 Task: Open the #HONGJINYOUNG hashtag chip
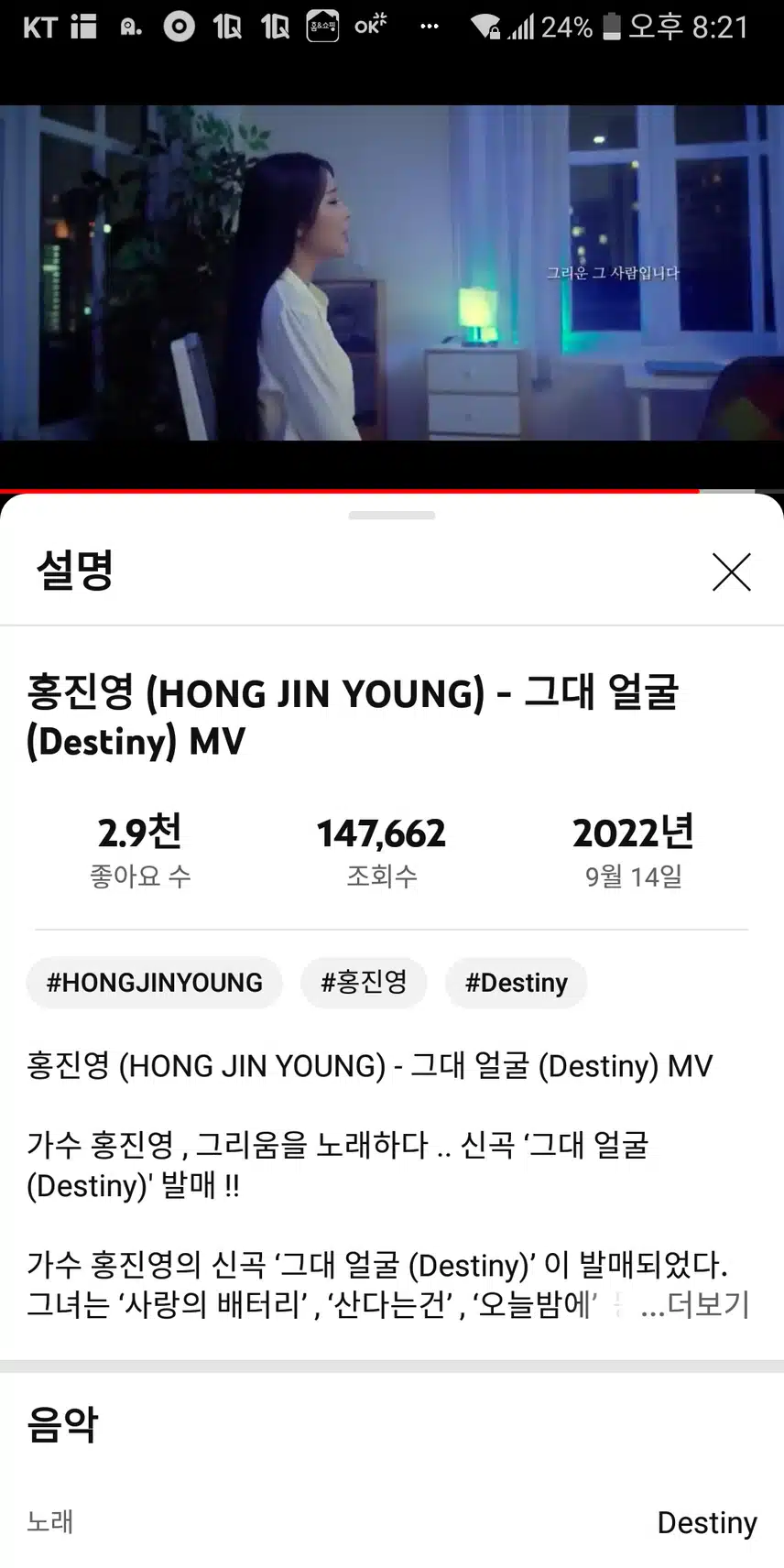pos(154,983)
